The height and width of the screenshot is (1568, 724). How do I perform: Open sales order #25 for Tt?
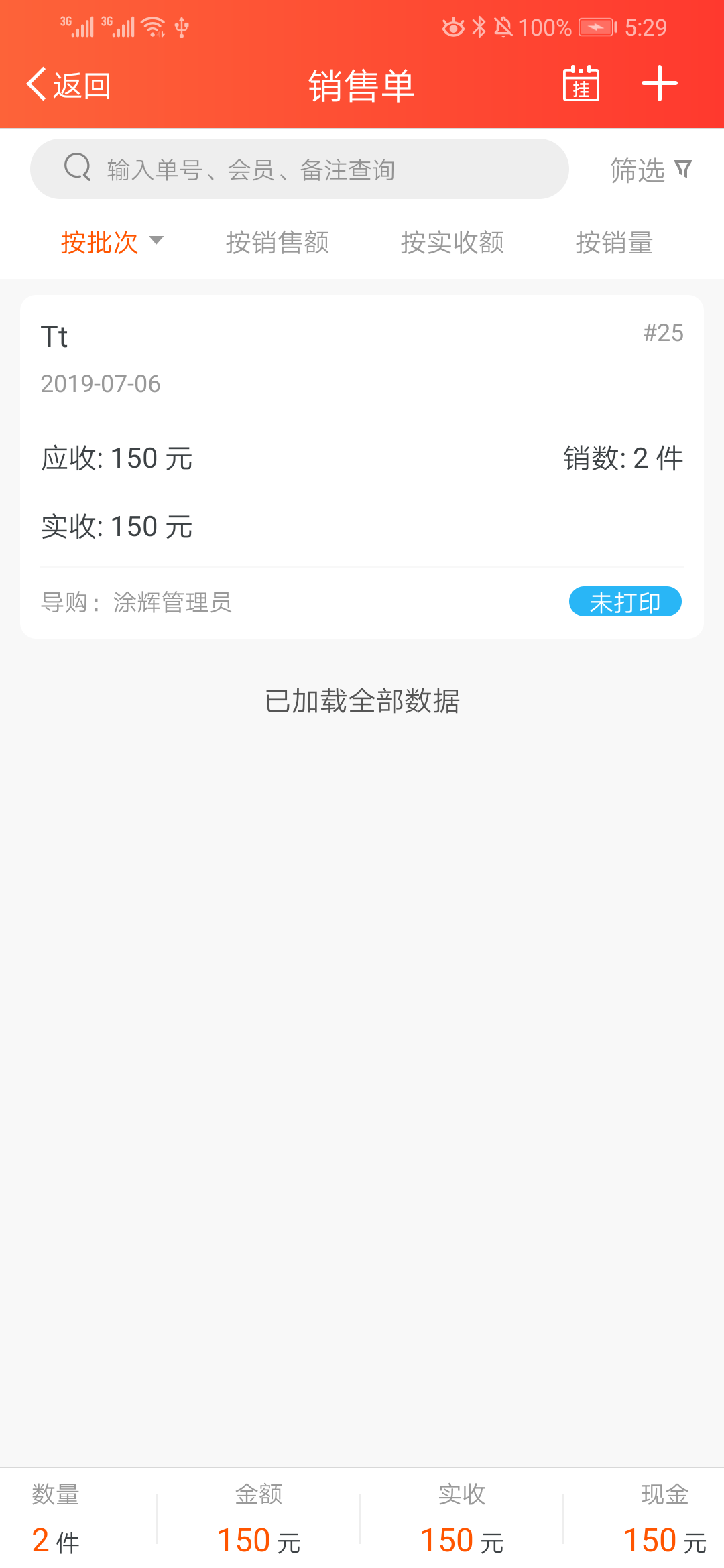pyautogui.click(x=362, y=462)
